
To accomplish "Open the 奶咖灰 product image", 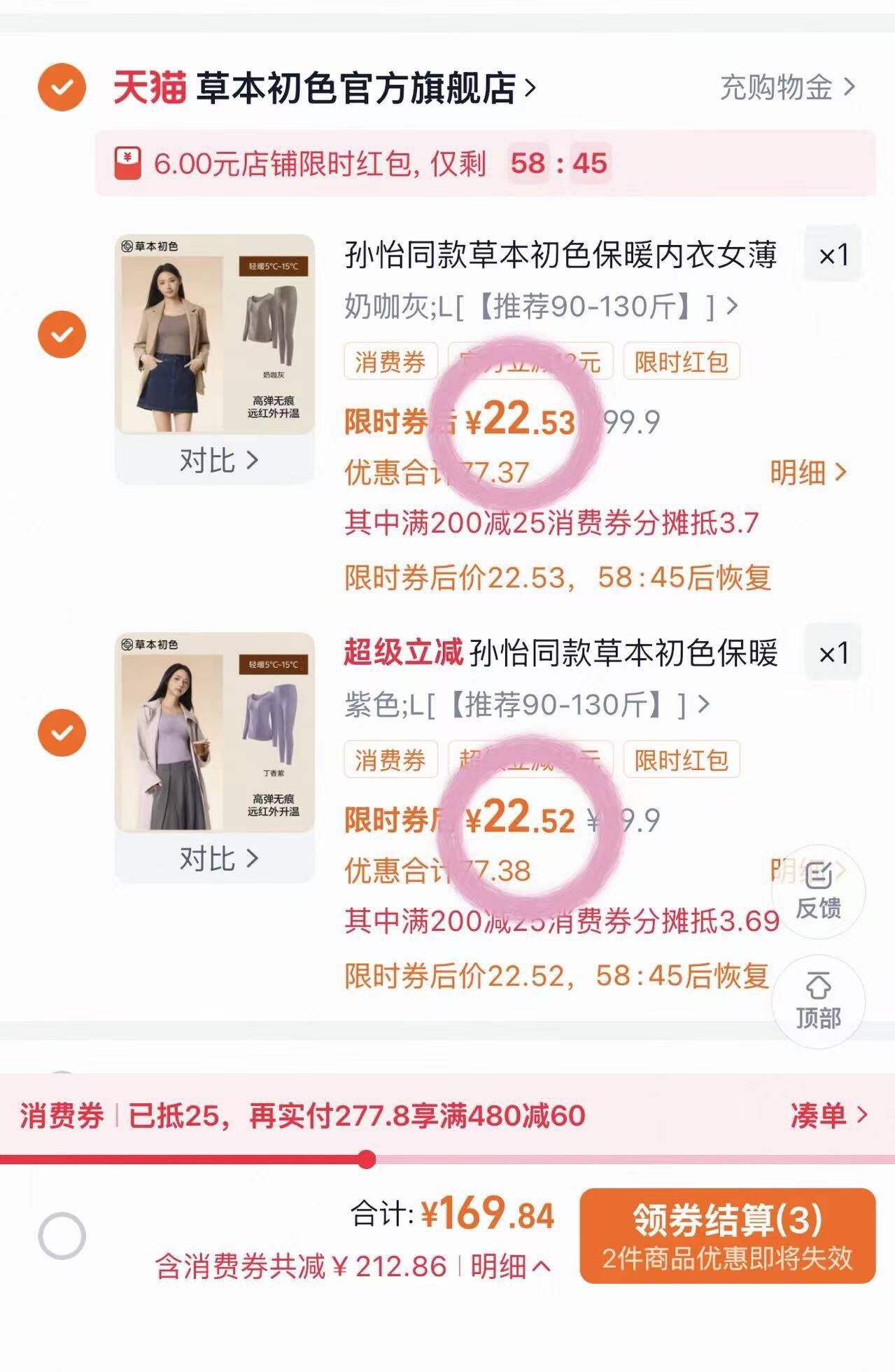I will pyautogui.click(x=215, y=334).
